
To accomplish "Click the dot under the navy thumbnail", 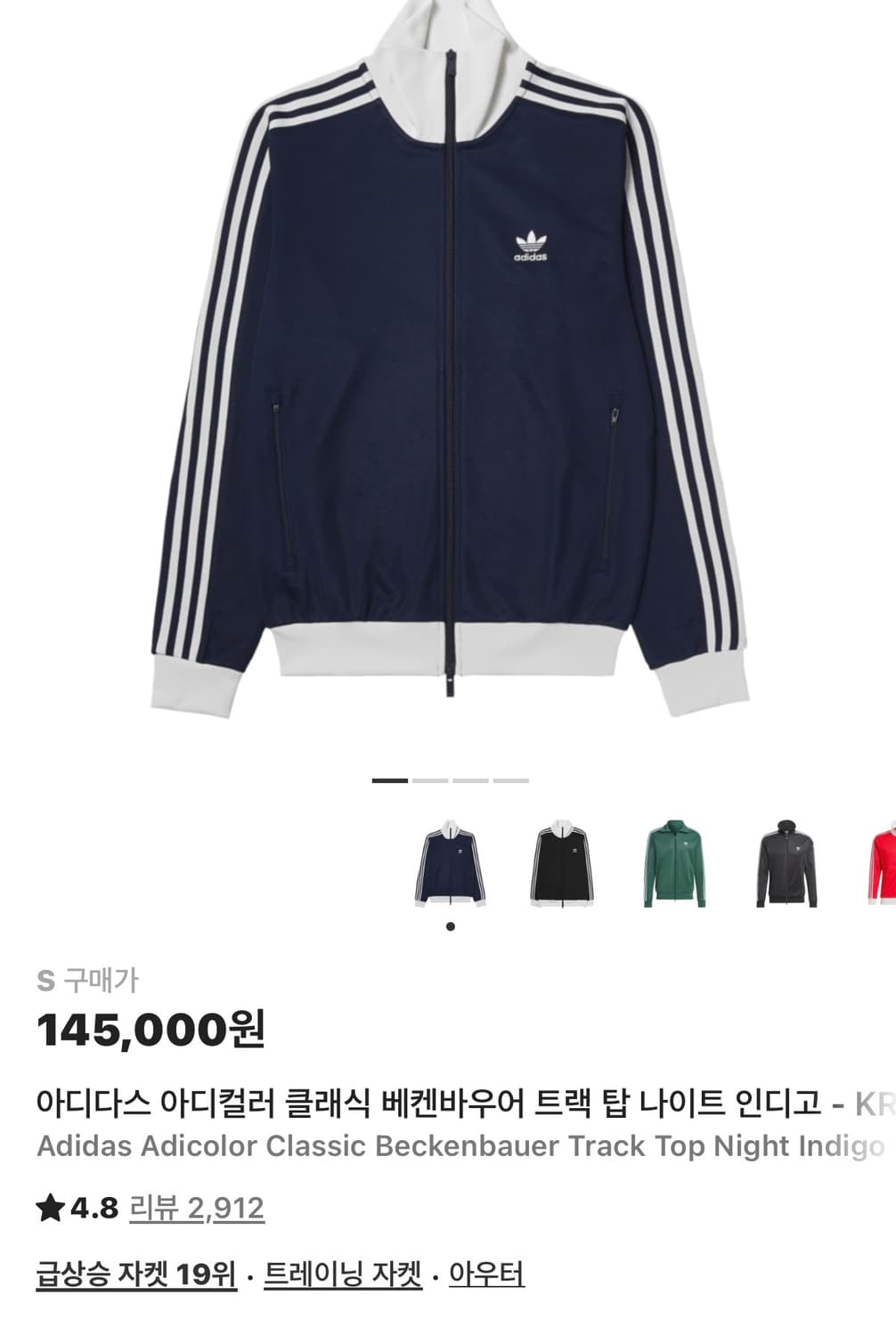I will click(x=451, y=926).
